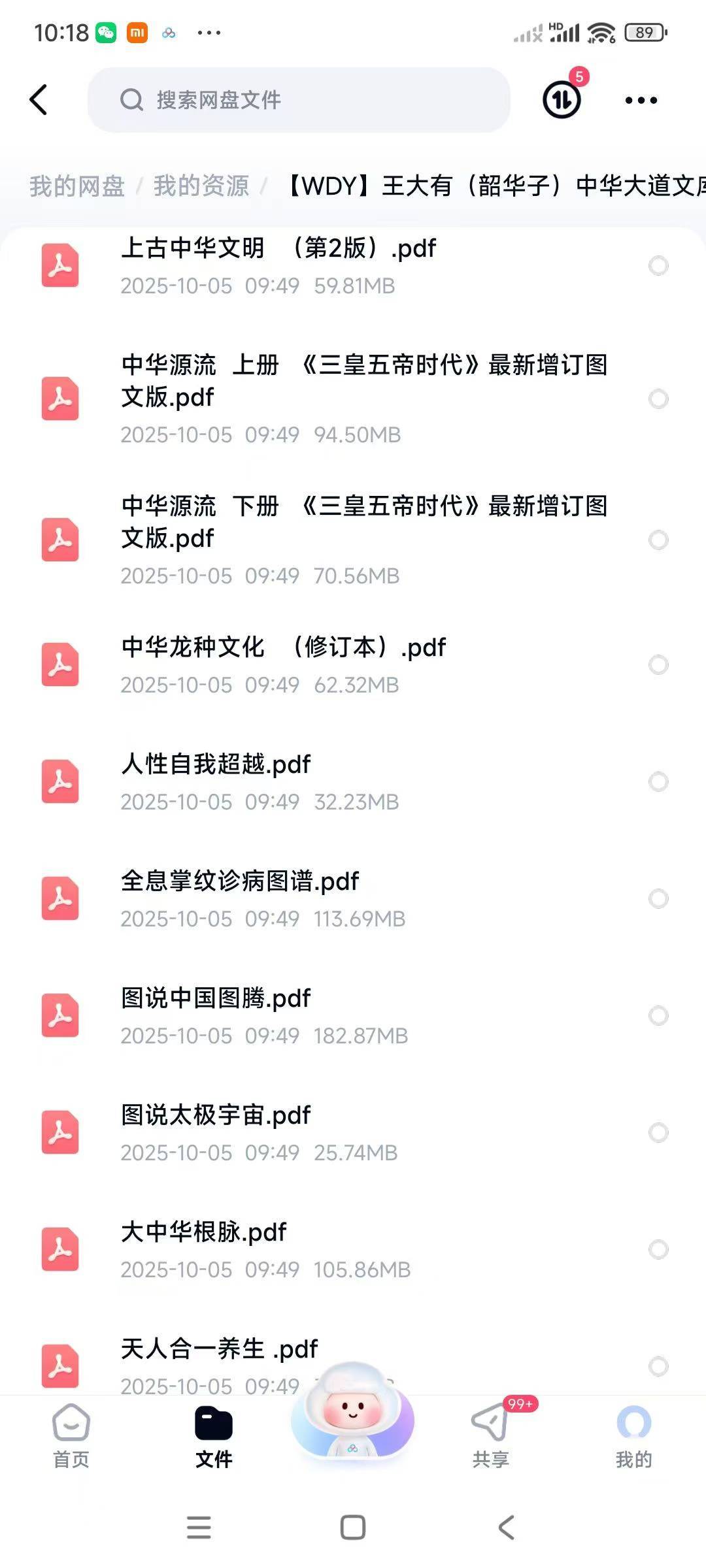The height and width of the screenshot is (1568, 706).
Task: Select the 人性自我超越.pdf checkbox
Action: click(x=658, y=781)
